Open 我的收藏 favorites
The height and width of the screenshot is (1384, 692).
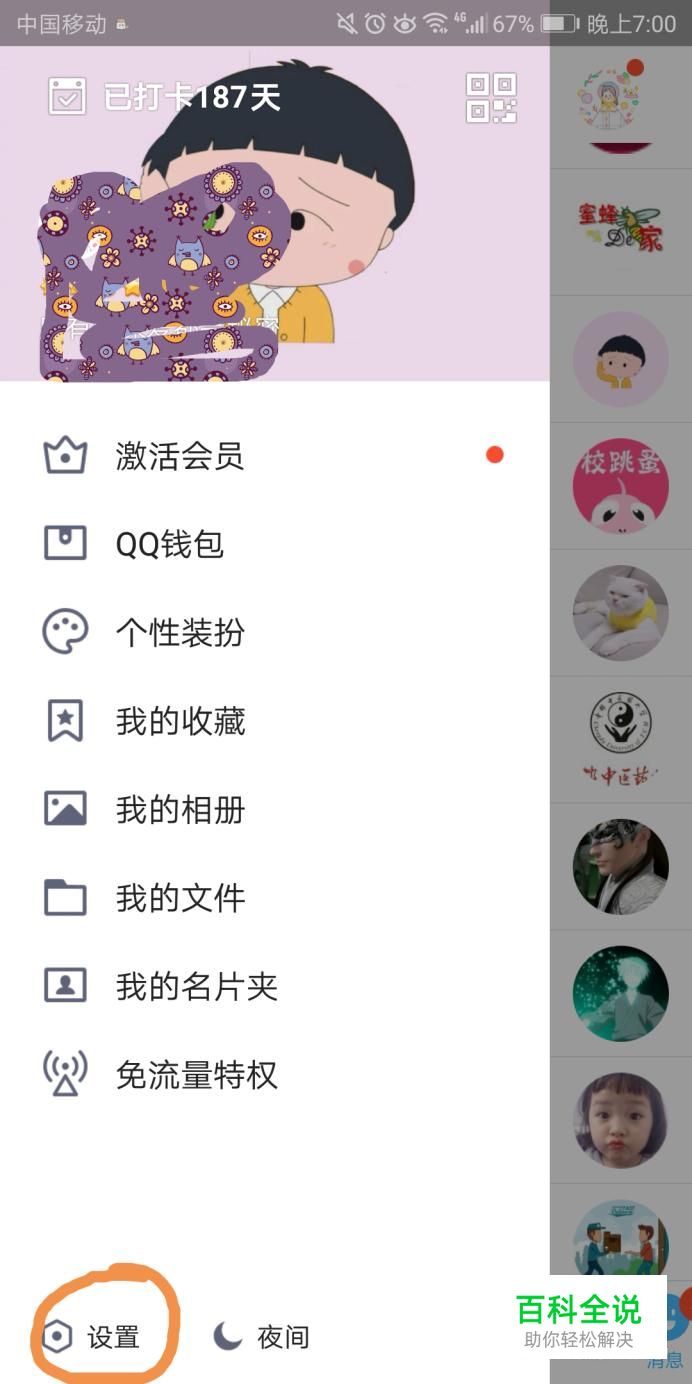[179, 721]
